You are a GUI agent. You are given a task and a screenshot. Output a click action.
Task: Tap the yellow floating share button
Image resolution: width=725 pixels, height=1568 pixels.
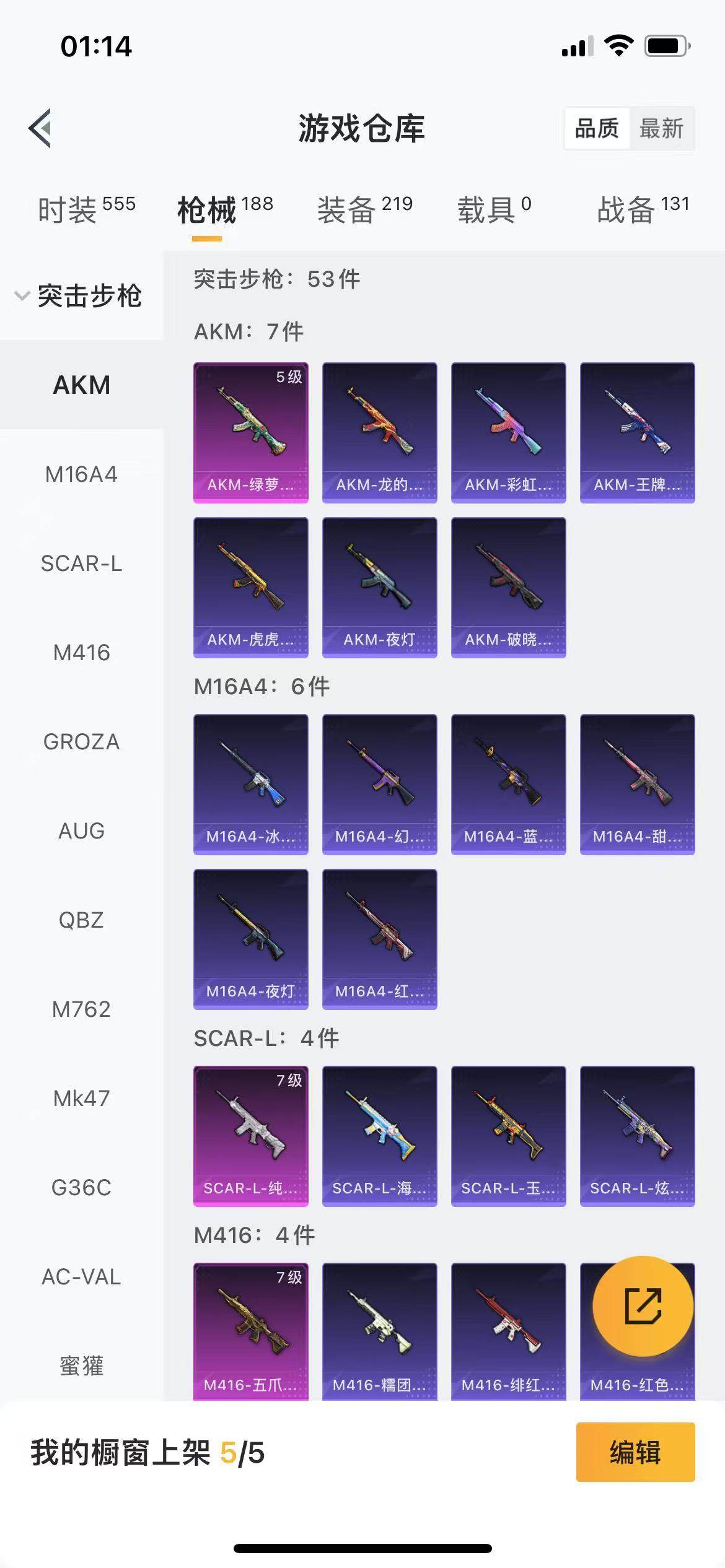[x=643, y=1305]
